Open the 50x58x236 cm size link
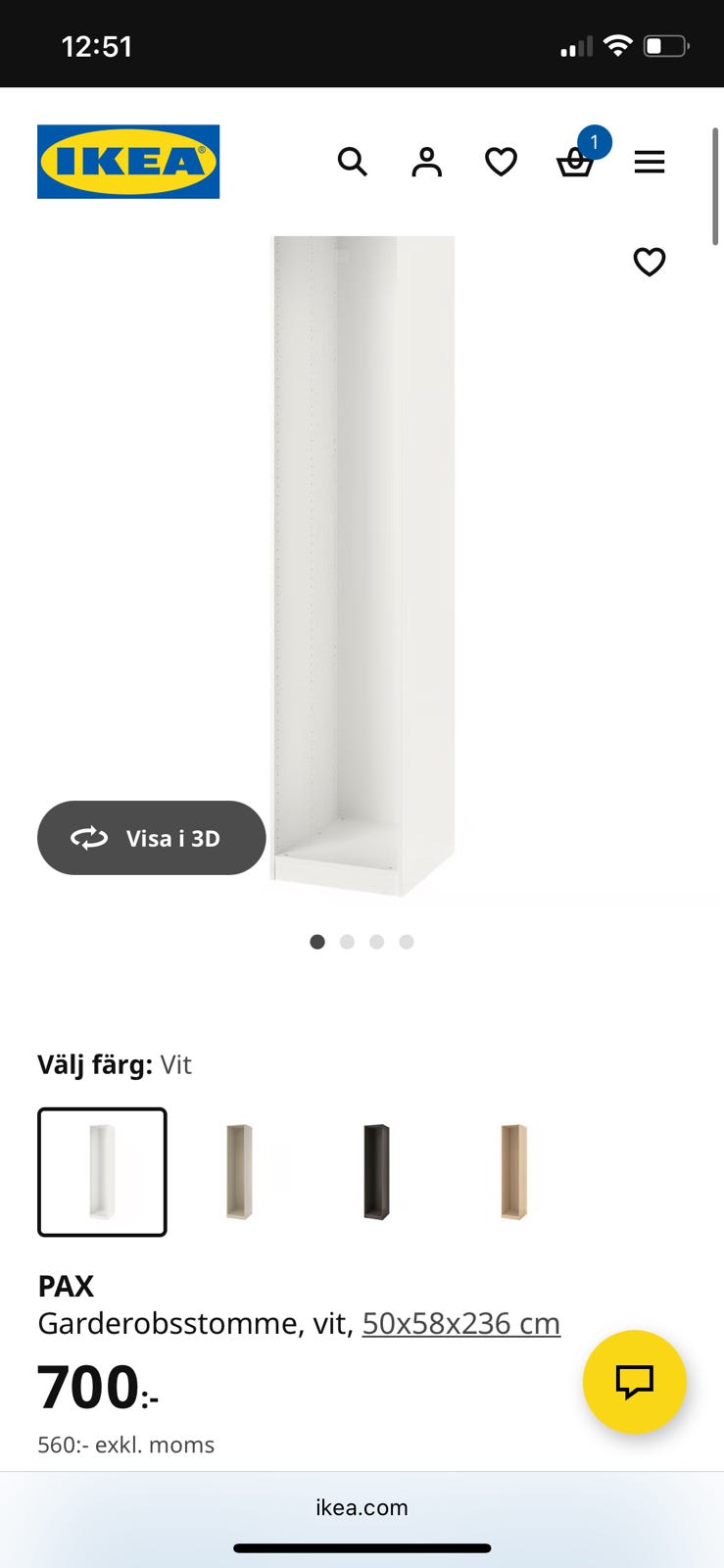 click(x=460, y=1322)
